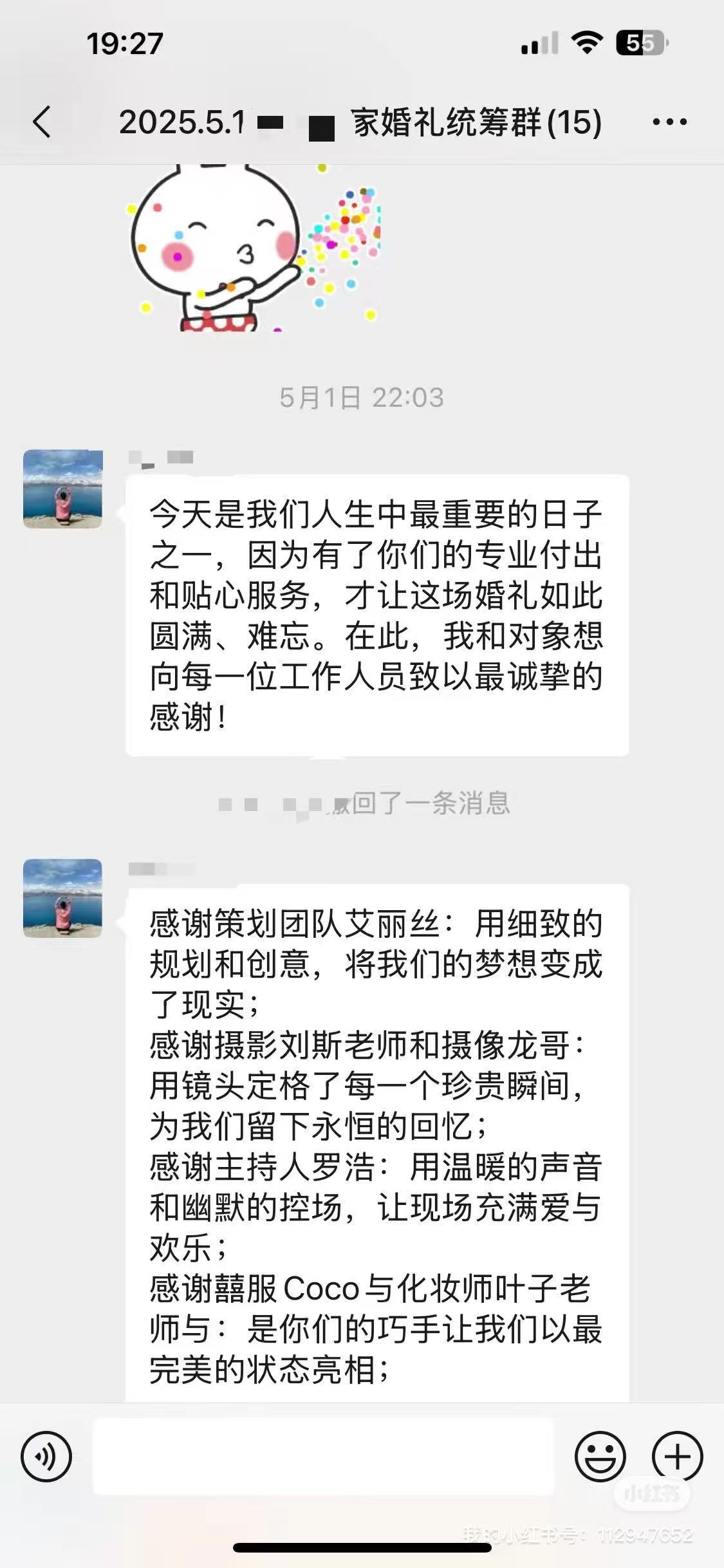Open sender's avatar on the 今天是我们 message

click(x=63, y=489)
